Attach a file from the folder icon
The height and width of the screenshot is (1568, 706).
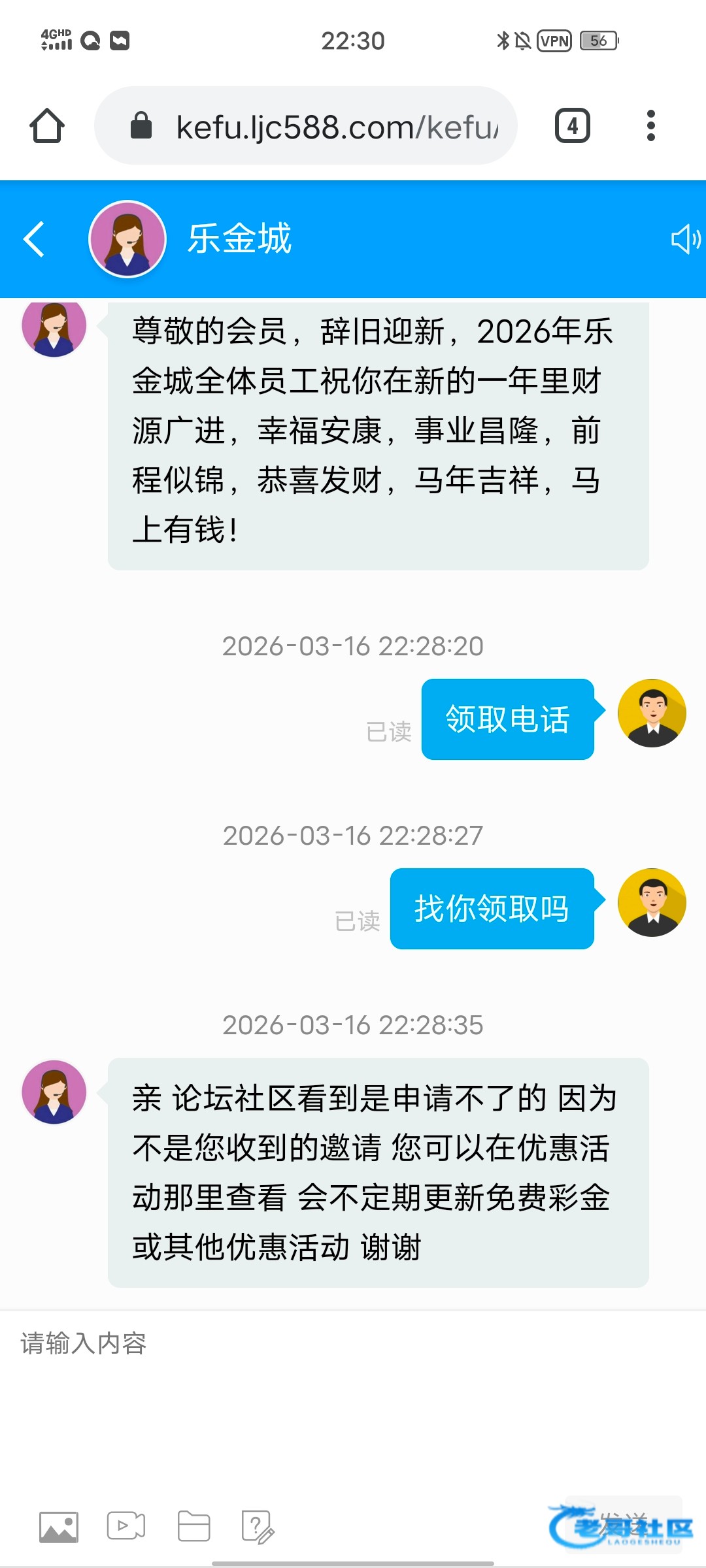[x=194, y=1527]
